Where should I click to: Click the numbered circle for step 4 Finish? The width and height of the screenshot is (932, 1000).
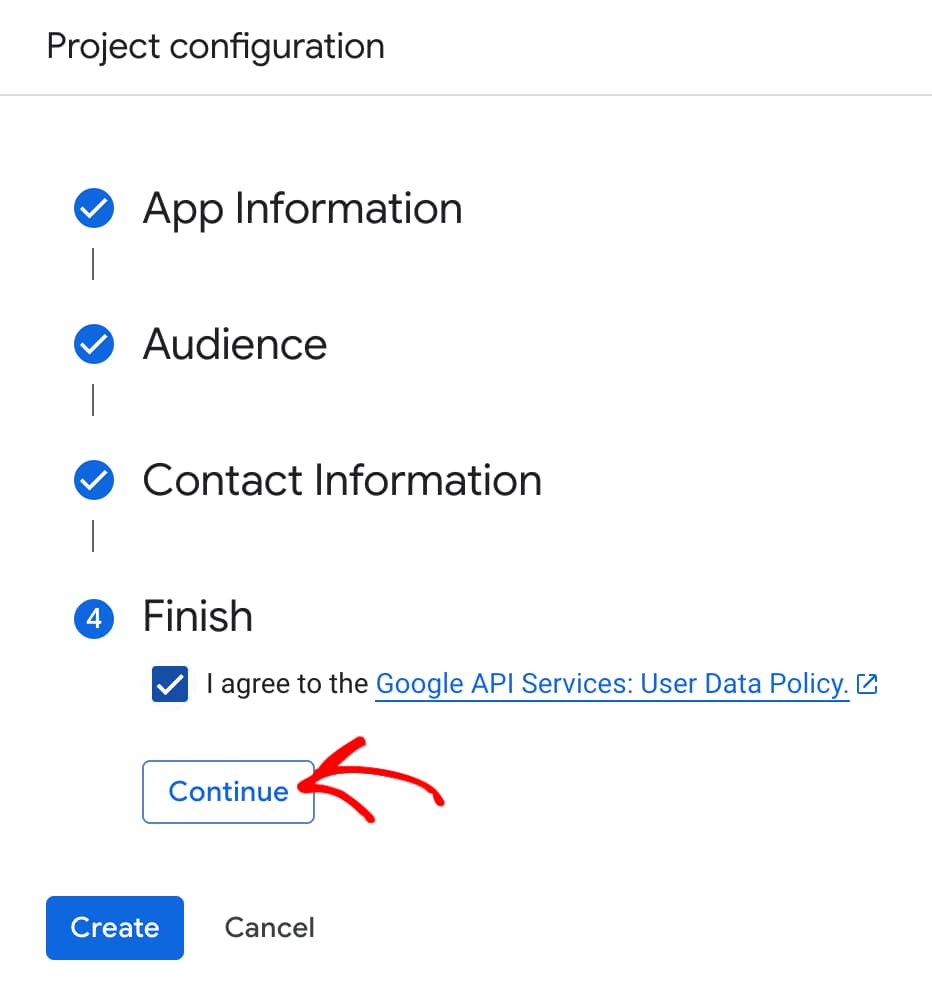(93, 617)
